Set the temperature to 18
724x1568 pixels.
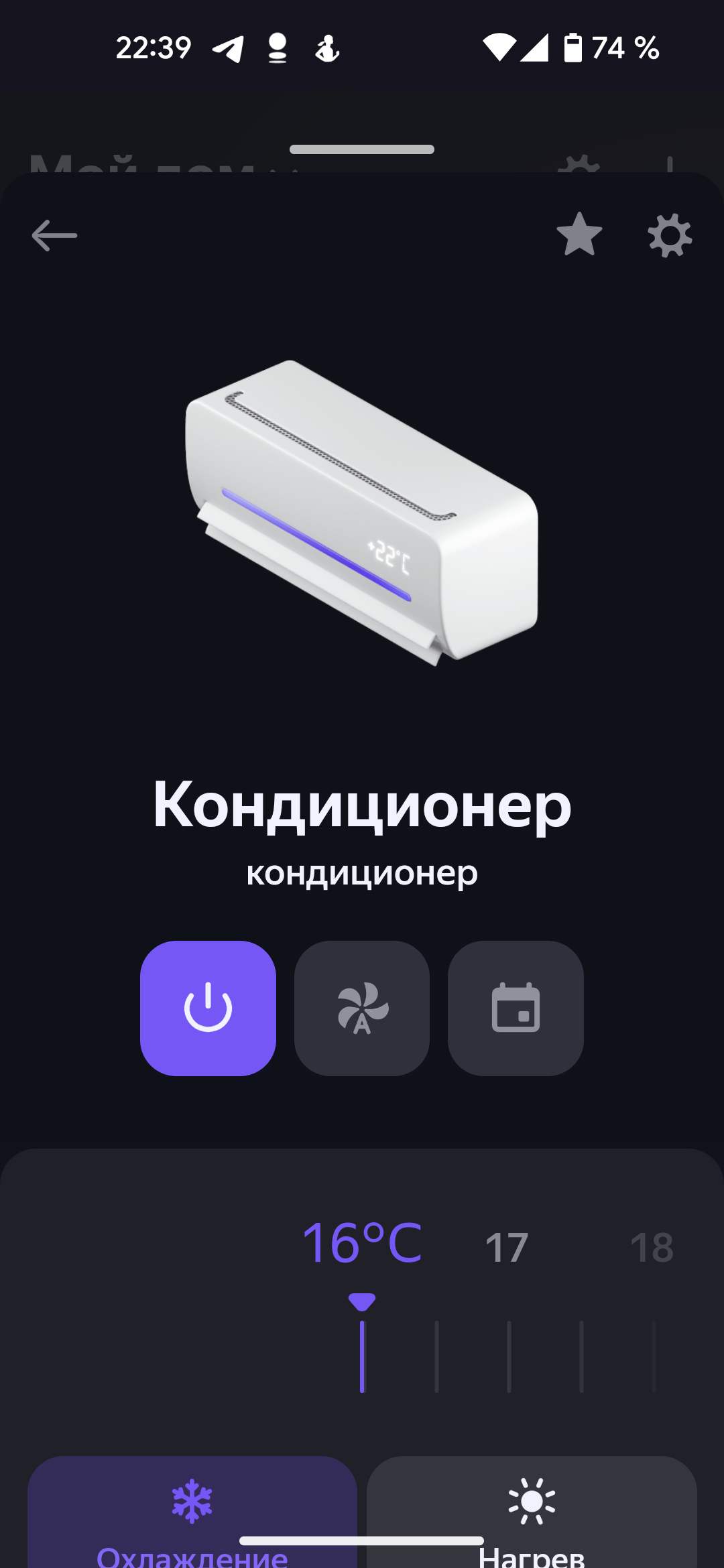652,1248
